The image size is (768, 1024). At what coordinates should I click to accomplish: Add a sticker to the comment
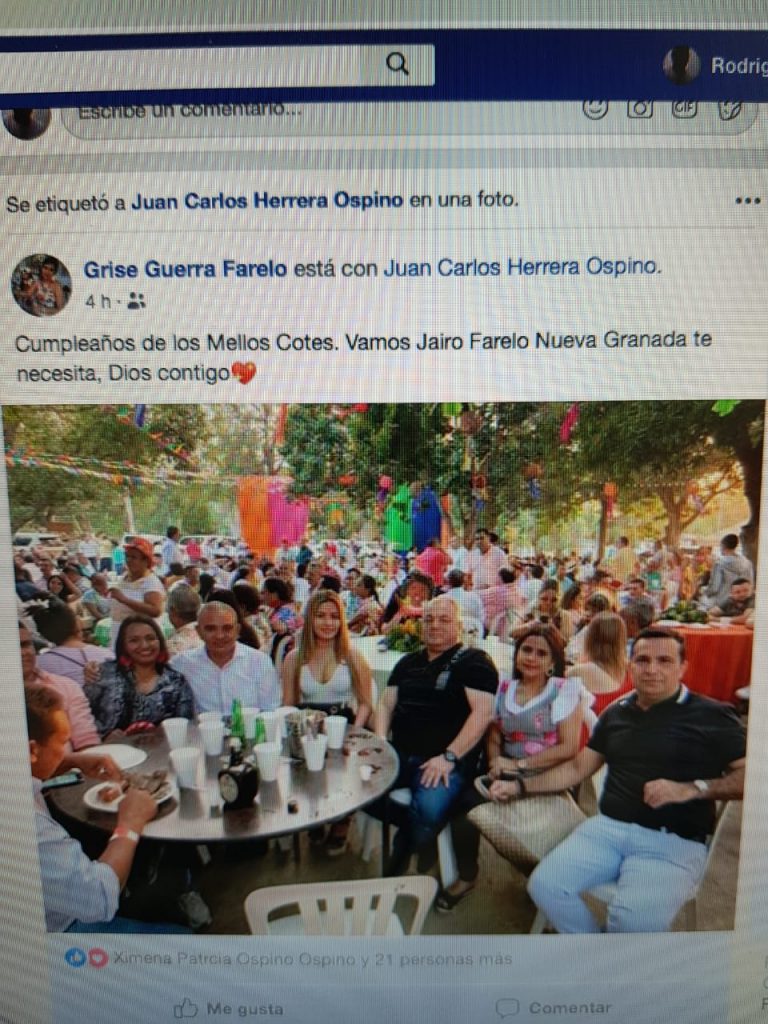[x=730, y=108]
